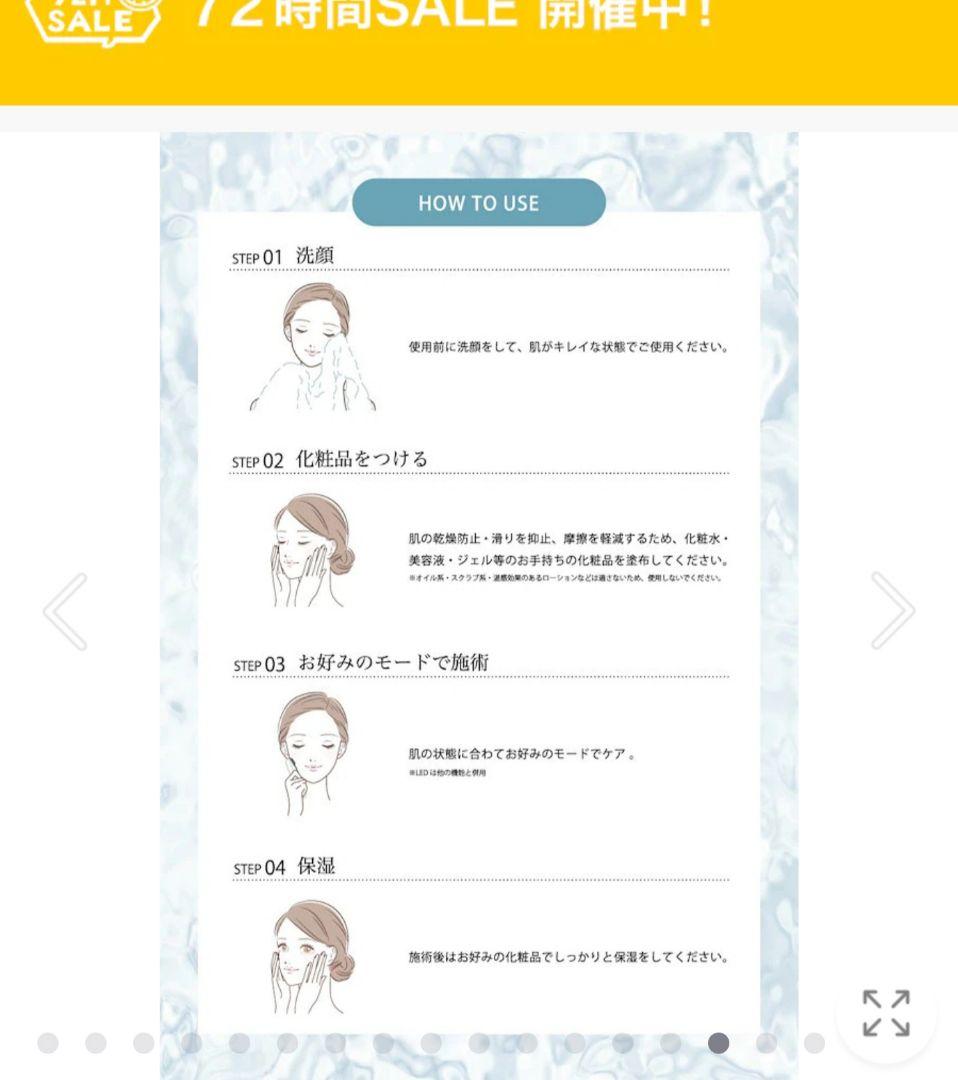
Task: Jump to the last image dot
Action: [814, 1043]
